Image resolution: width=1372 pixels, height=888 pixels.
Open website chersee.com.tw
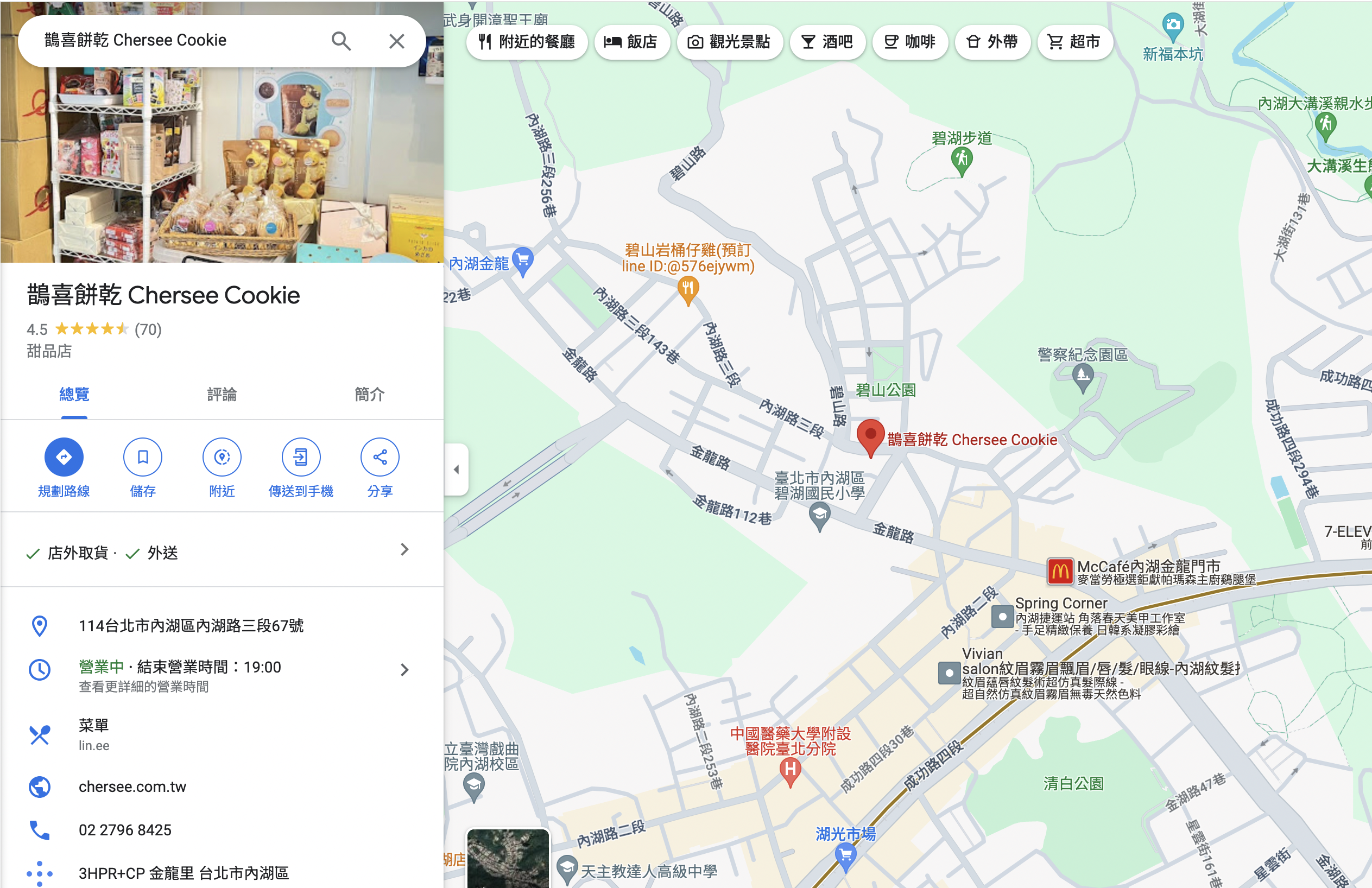(222, 786)
